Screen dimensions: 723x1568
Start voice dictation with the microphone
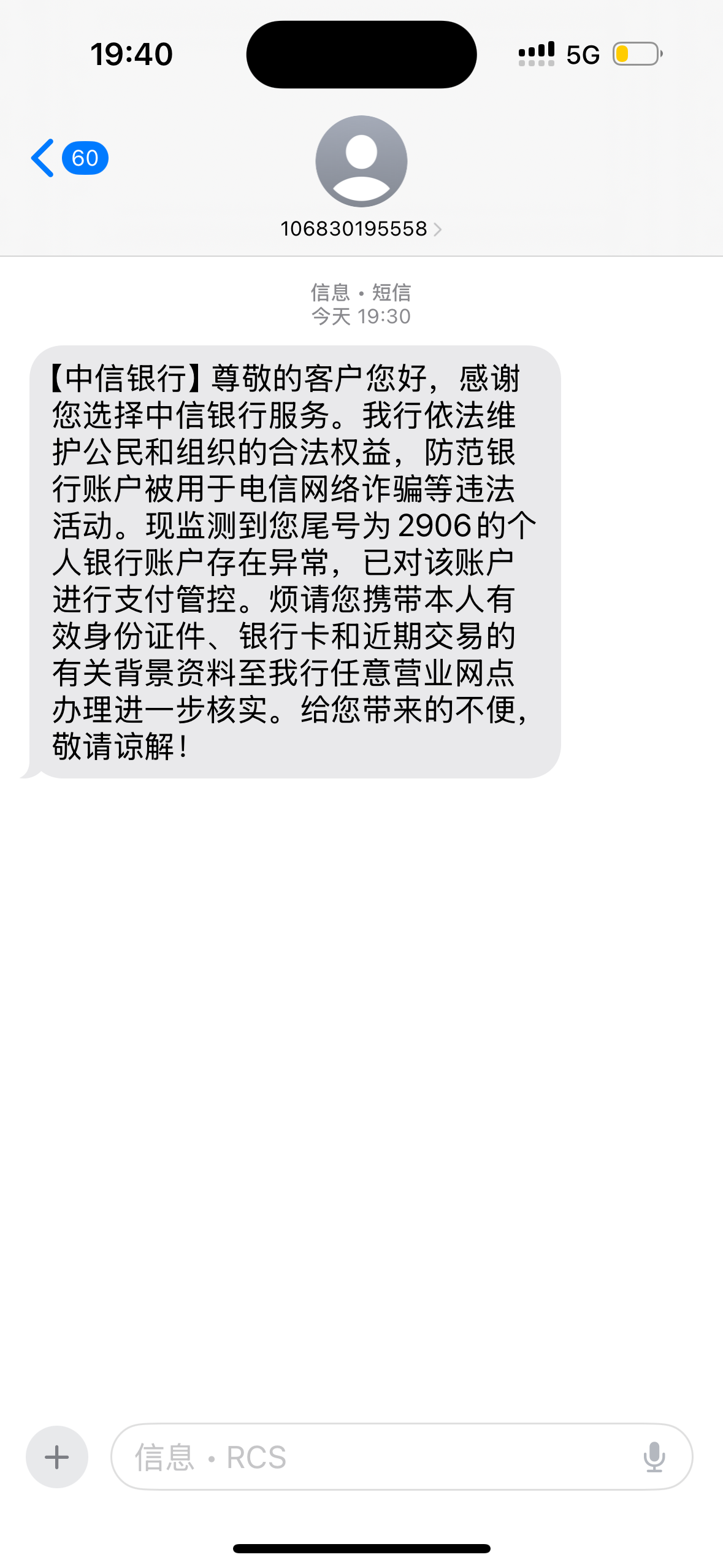coord(654,1456)
